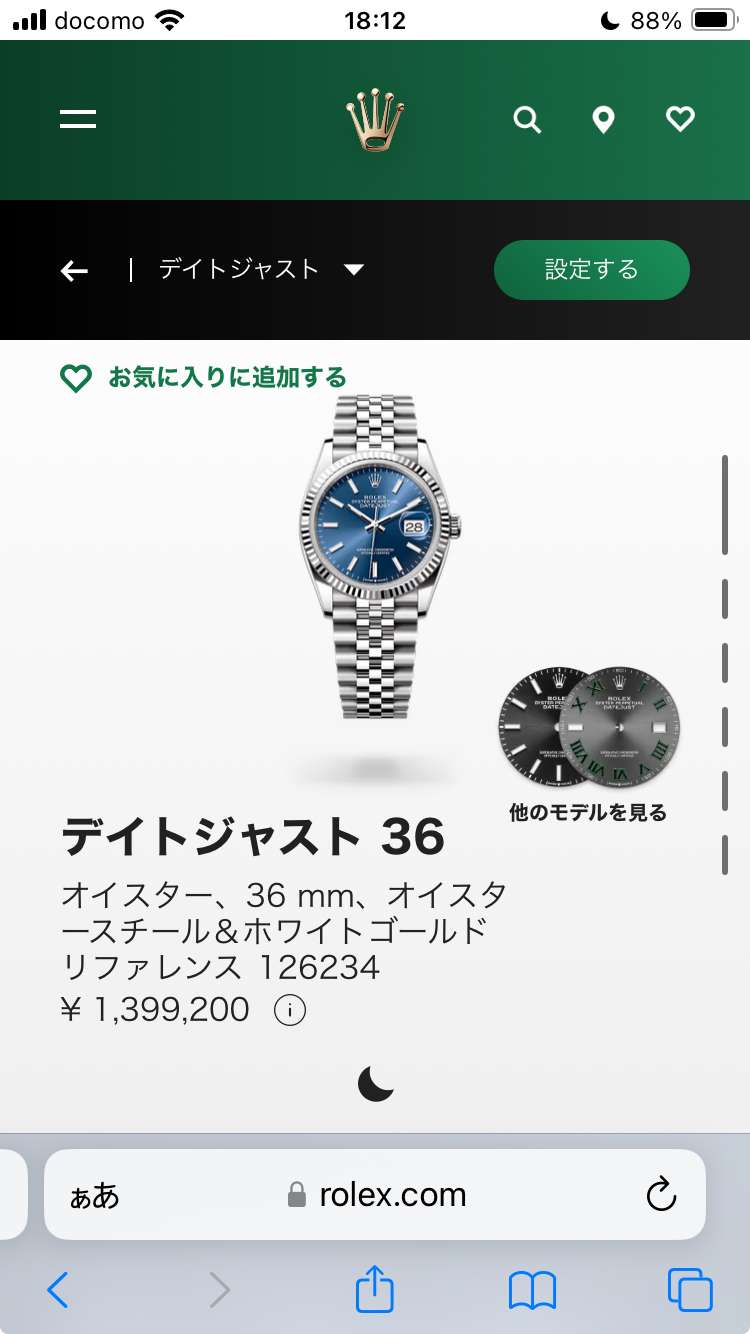Edit the rolex.com address bar
This screenshot has width=750, height=1334.
click(x=392, y=1195)
